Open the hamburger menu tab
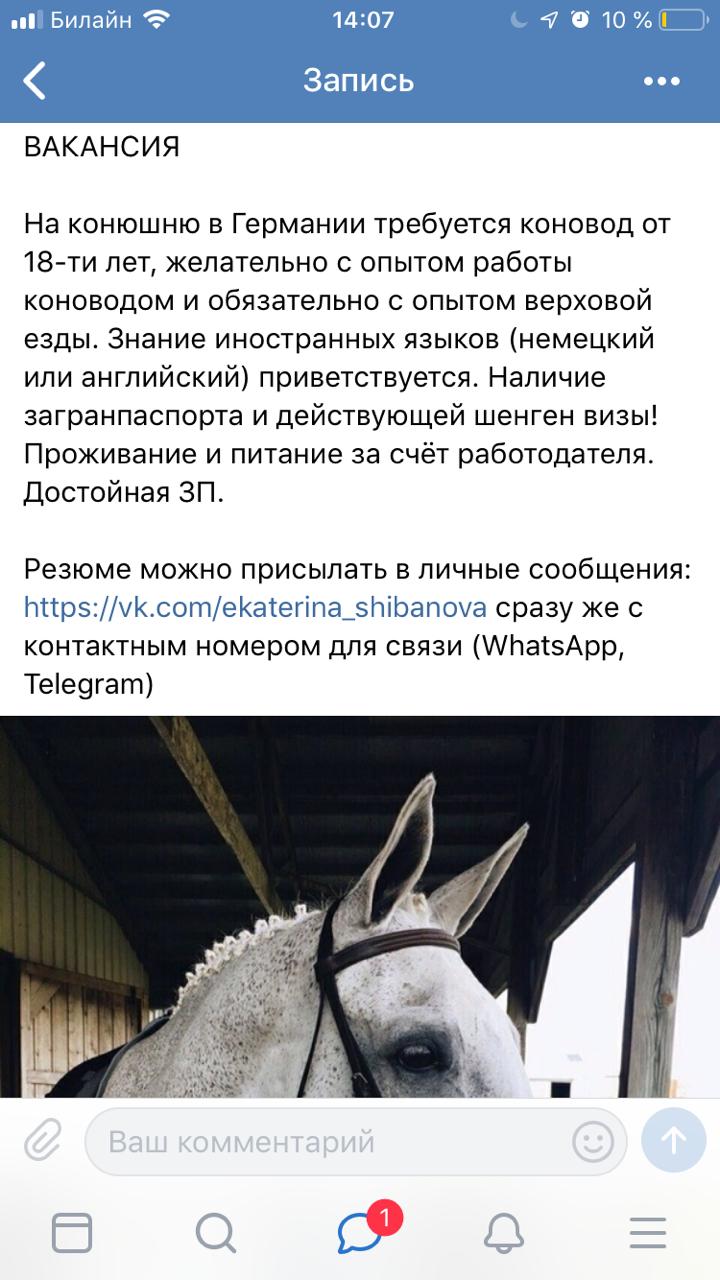Screen dimensions: 720x1280 tap(649, 1233)
